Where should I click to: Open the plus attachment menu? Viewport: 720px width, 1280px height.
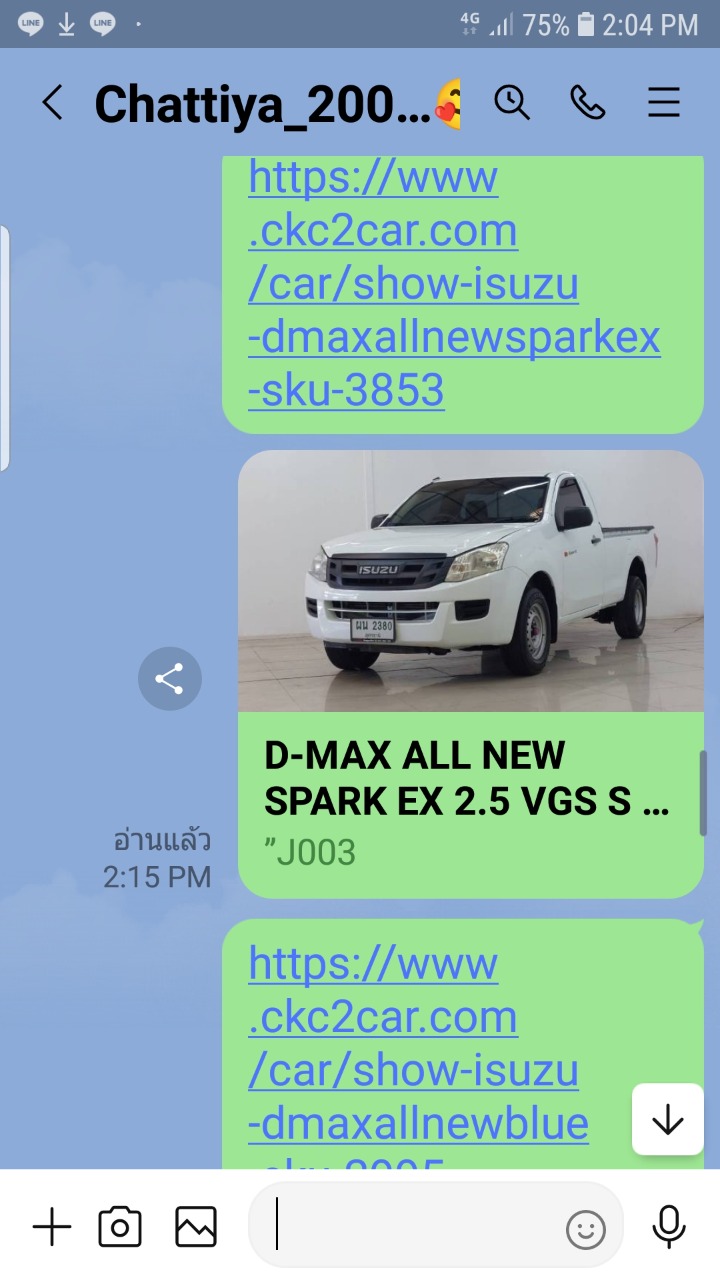pyautogui.click(x=52, y=1227)
